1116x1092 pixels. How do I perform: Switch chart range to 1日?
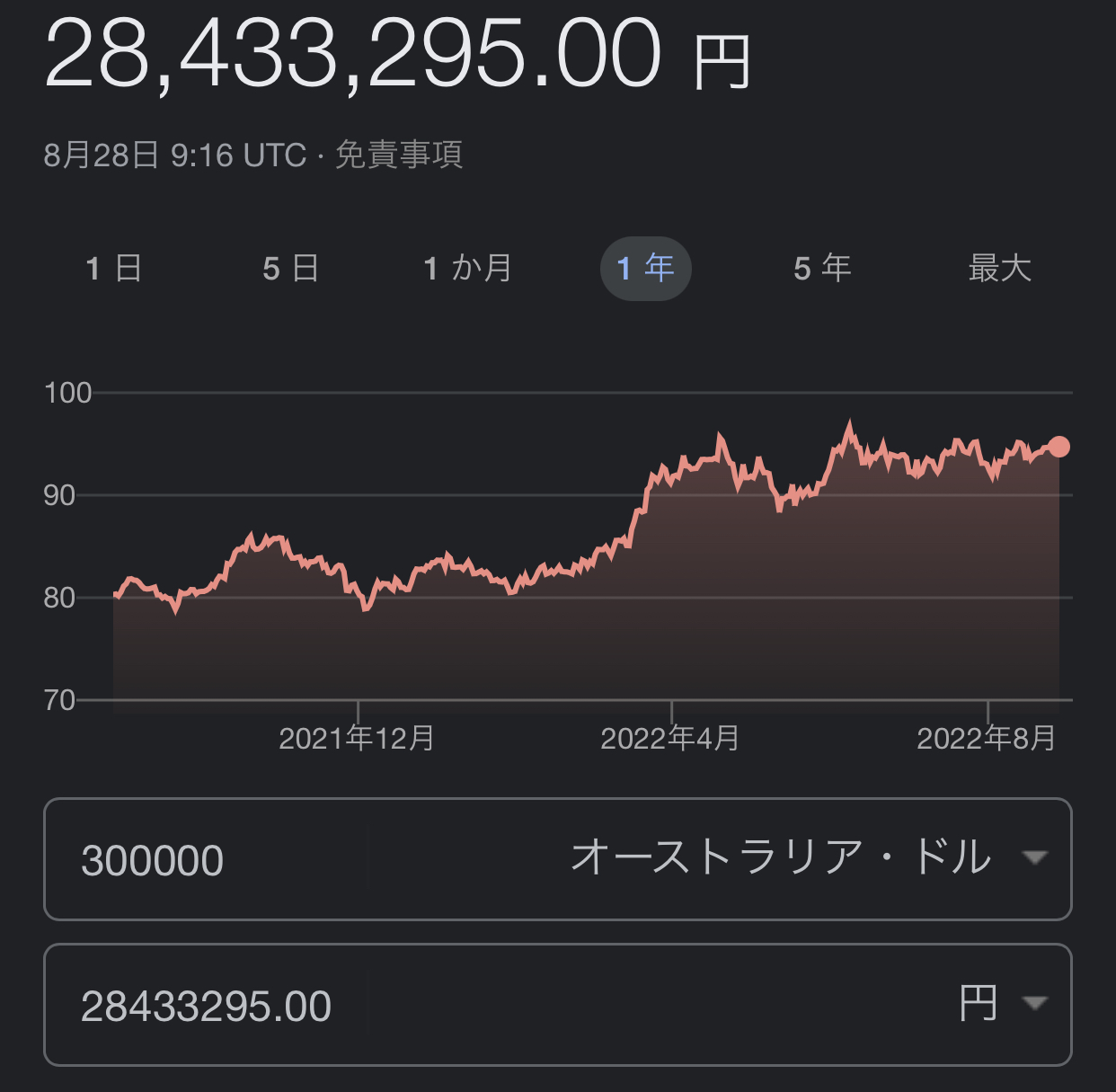point(114,269)
